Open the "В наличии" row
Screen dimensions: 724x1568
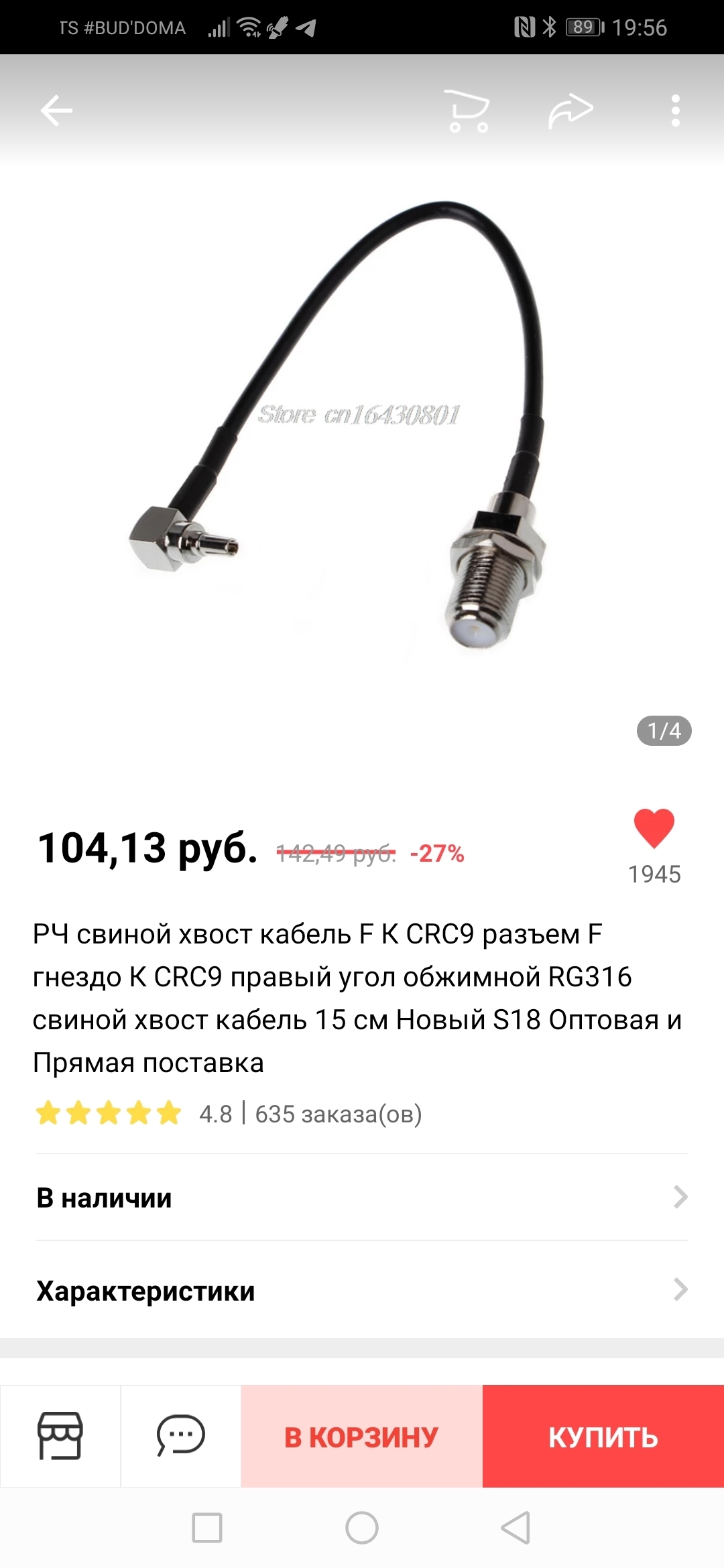(x=362, y=1197)
